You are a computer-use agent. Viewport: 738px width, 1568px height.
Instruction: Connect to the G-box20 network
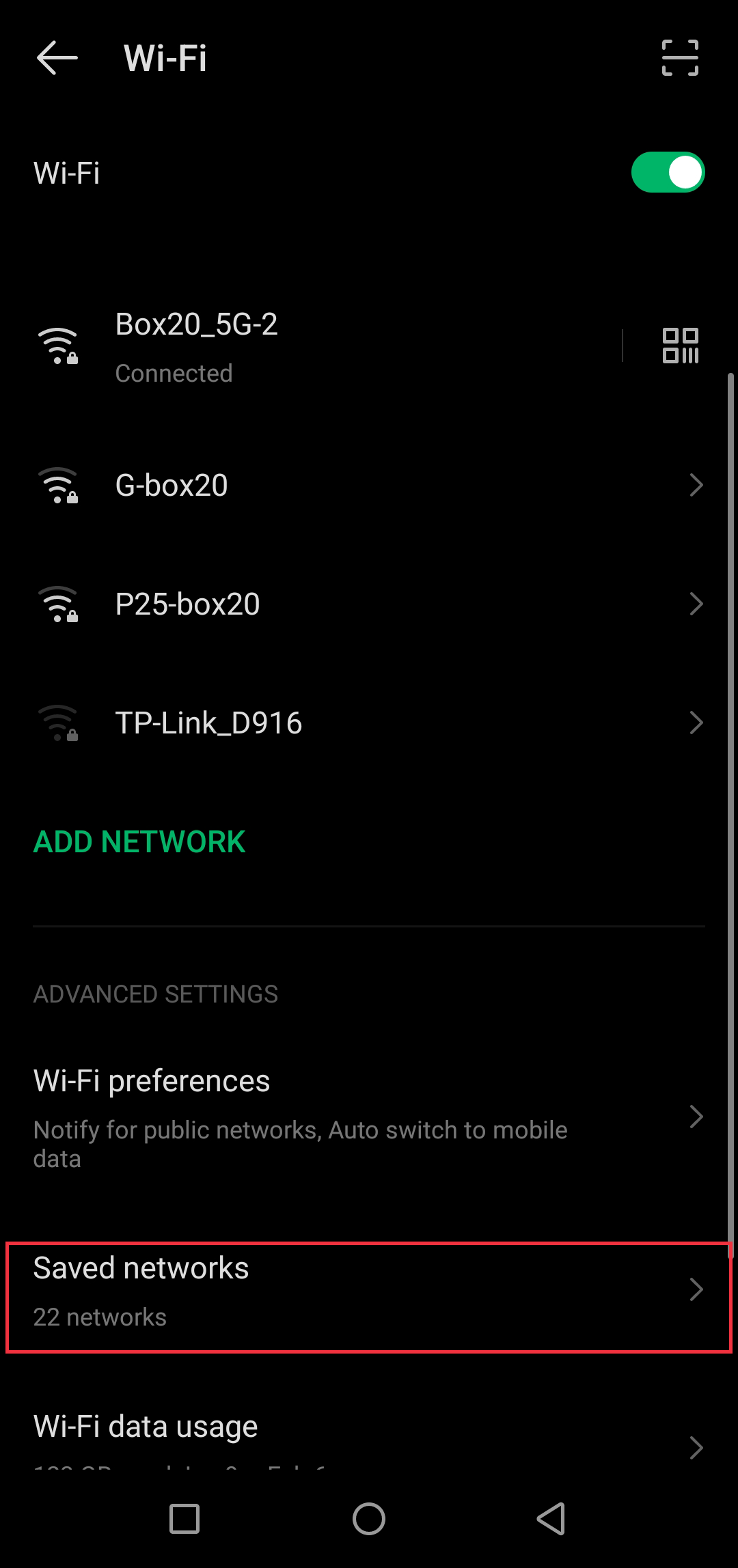[x=369, y=486]
